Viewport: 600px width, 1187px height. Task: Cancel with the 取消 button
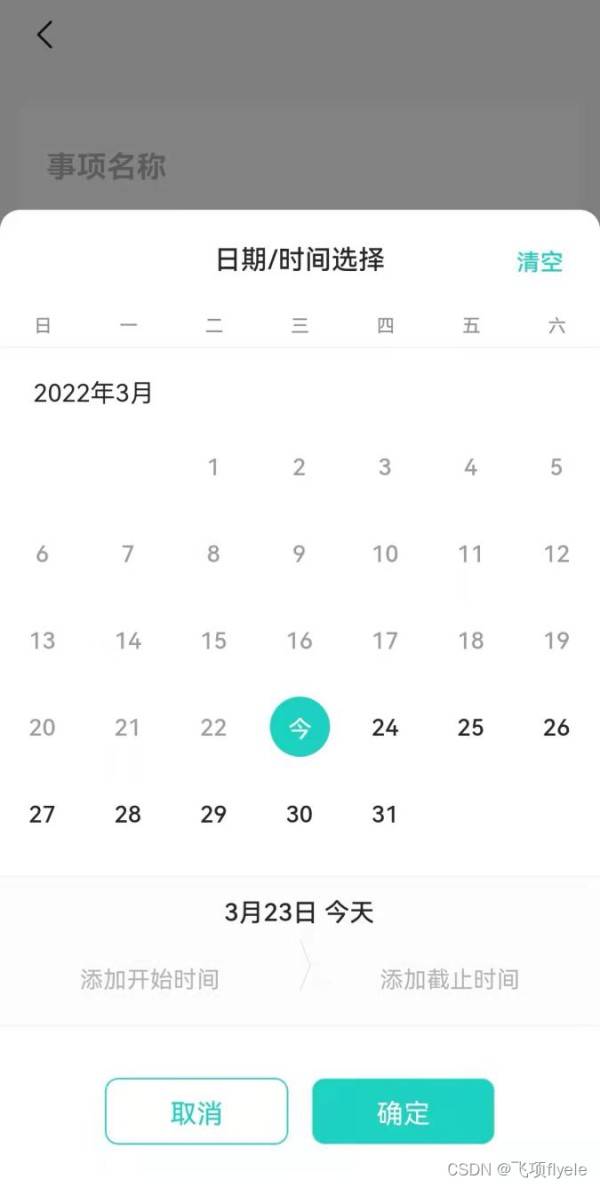pyautogui.click(x=197, y=1111)
